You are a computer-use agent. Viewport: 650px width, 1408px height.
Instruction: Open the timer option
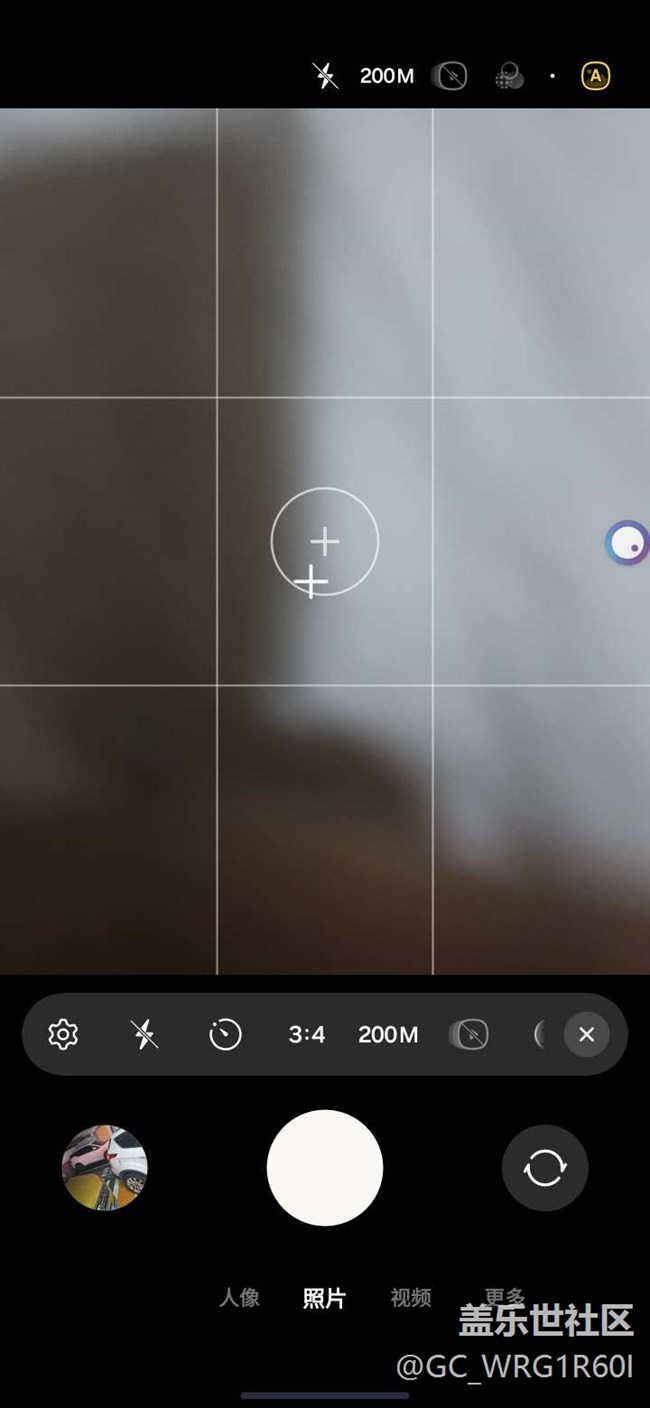point(225,1034)
